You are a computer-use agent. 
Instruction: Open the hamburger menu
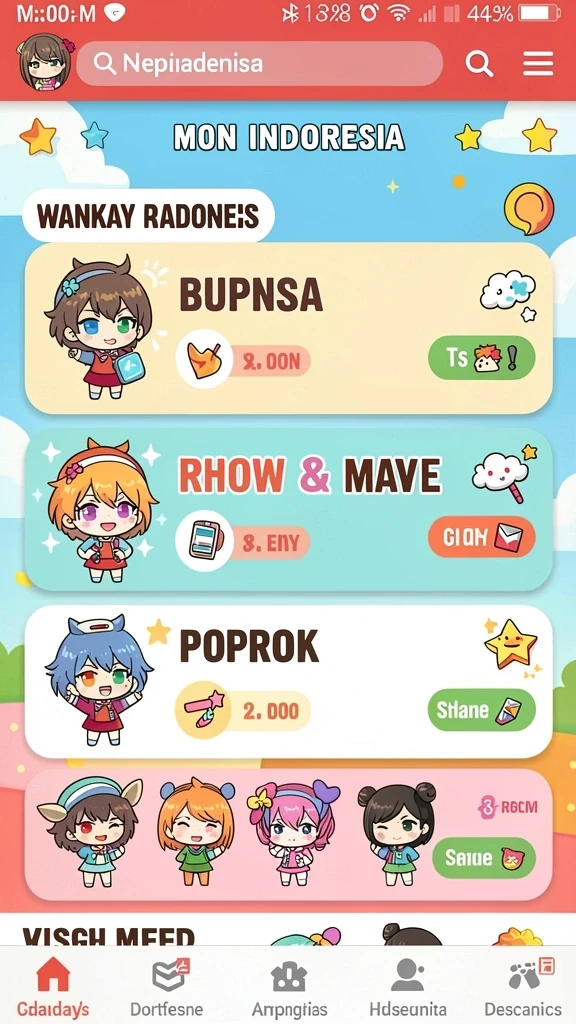(538, 63)
